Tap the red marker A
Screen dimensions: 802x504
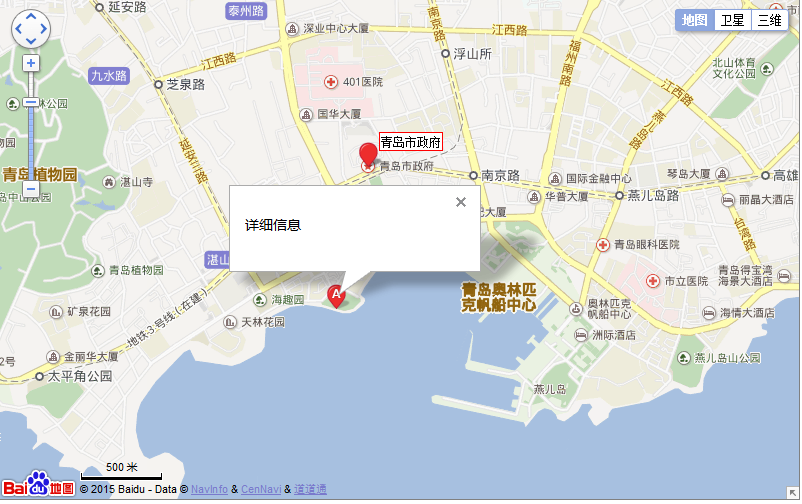point(337,294)
